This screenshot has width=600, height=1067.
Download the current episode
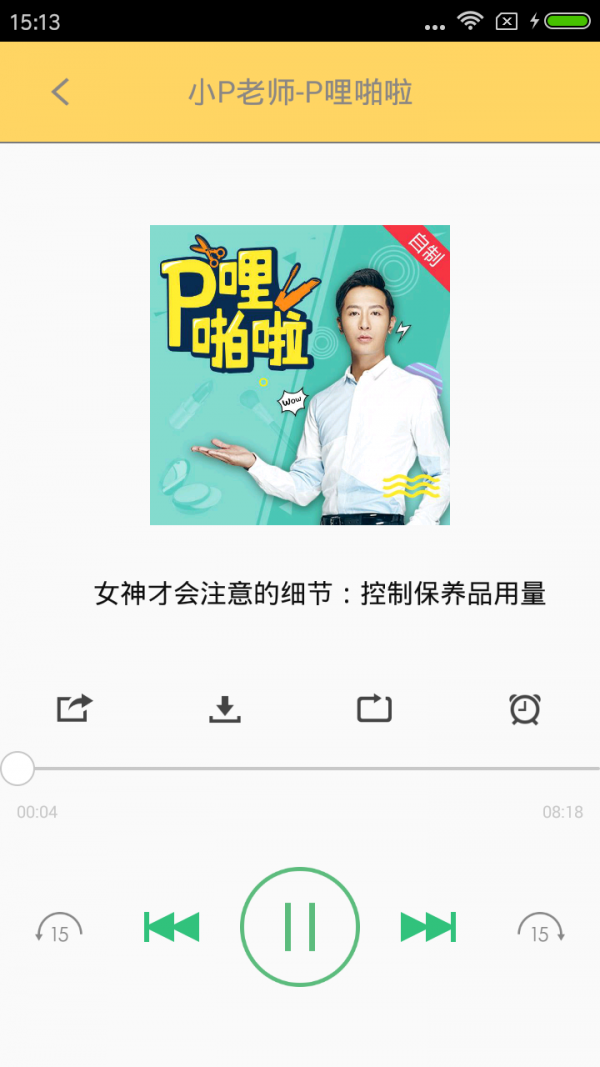point(225,708)
